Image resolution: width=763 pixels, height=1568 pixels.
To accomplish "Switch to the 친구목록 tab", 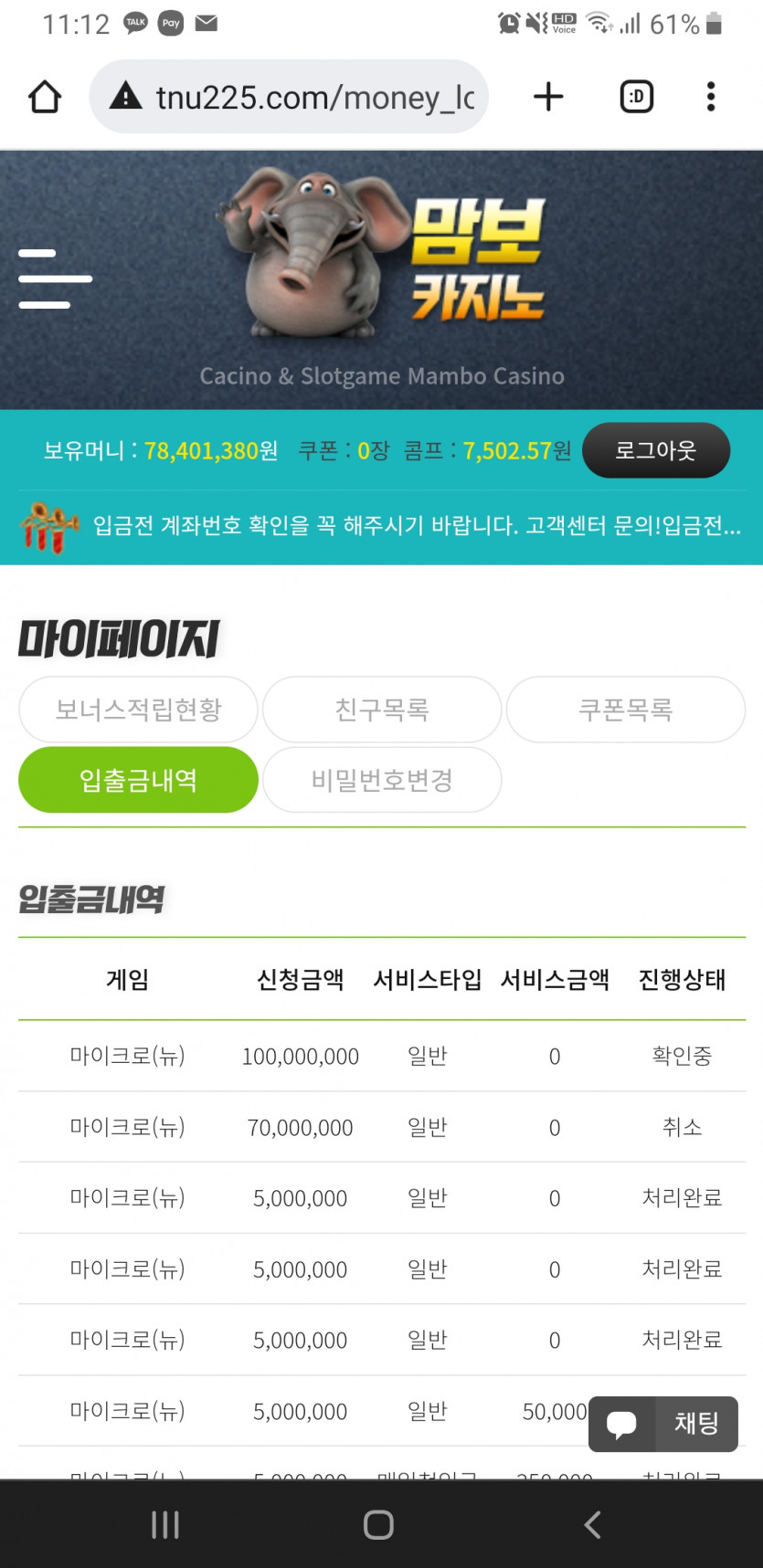I will [382, 710].
